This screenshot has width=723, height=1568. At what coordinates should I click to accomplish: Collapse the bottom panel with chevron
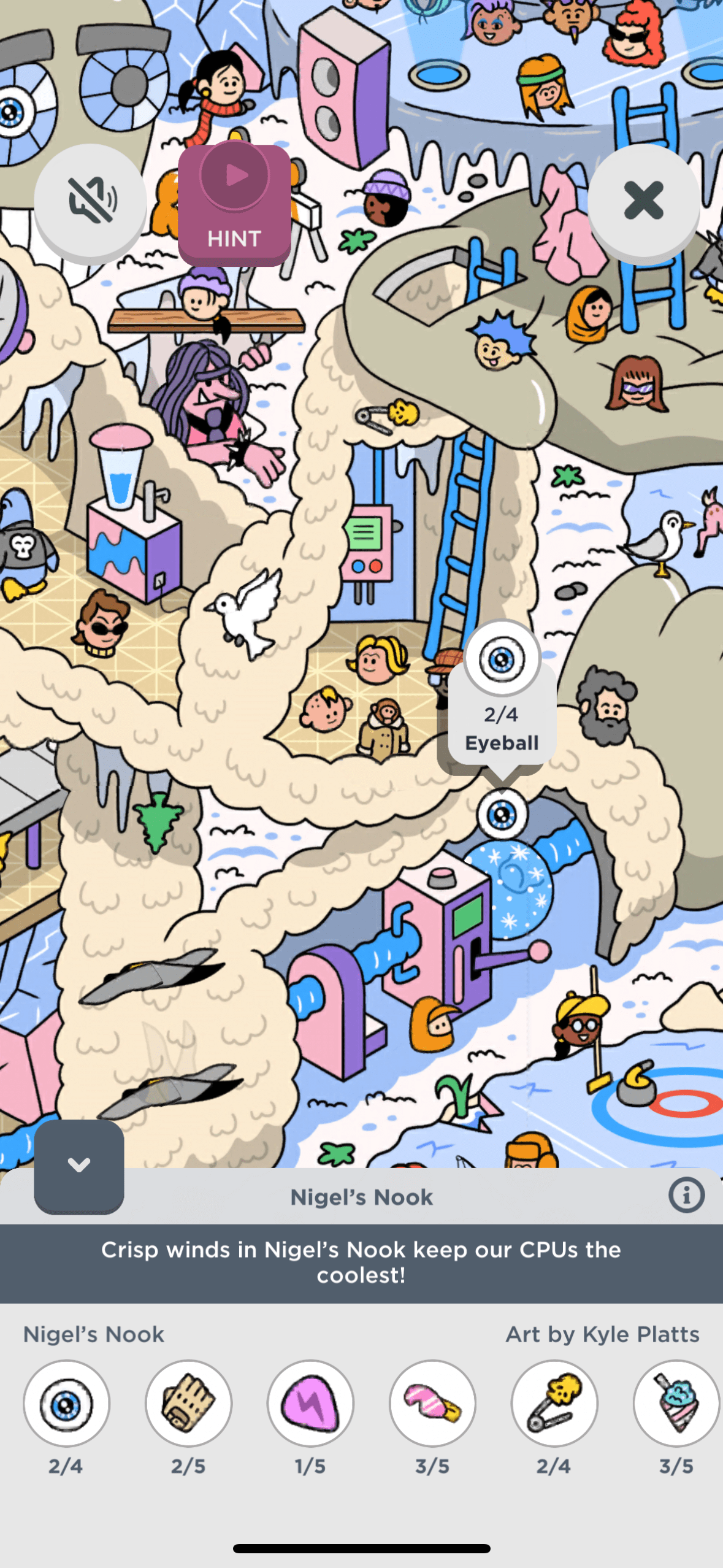coord(79,1166)
